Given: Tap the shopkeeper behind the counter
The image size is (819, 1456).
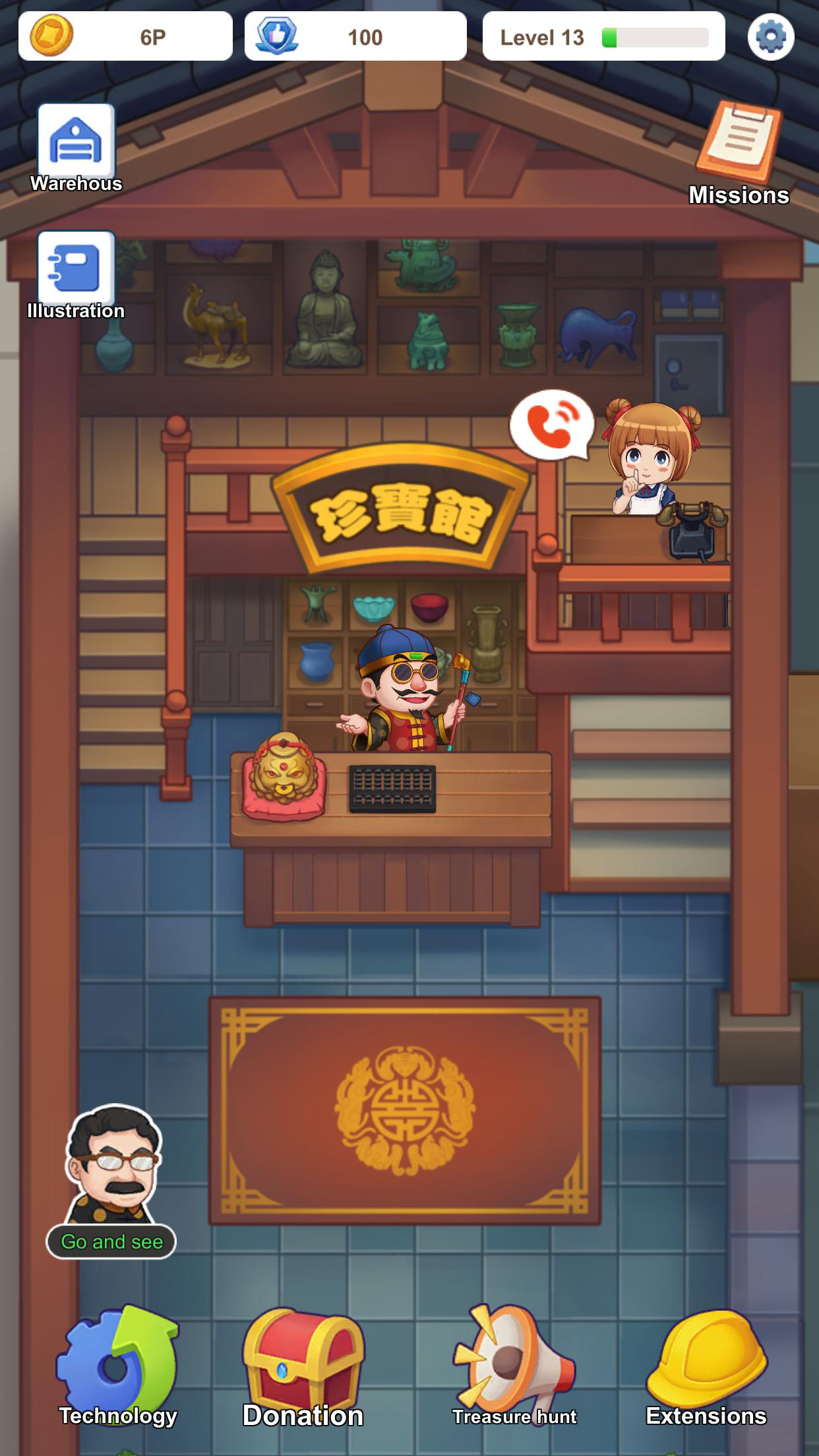Looking at the screenshot, I should (x=409, y=699).
